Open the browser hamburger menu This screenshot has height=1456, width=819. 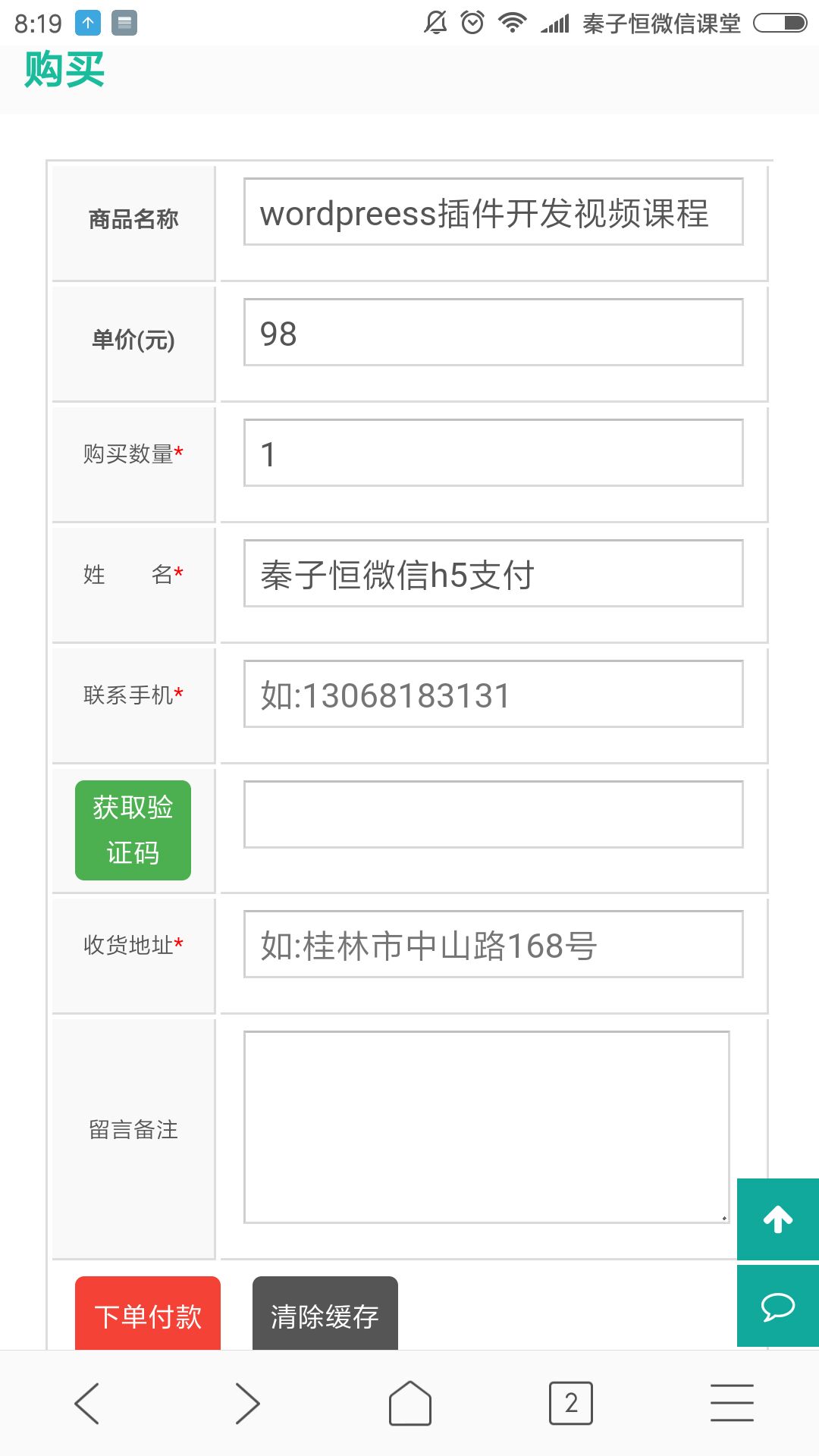[x=732, y=1403]
